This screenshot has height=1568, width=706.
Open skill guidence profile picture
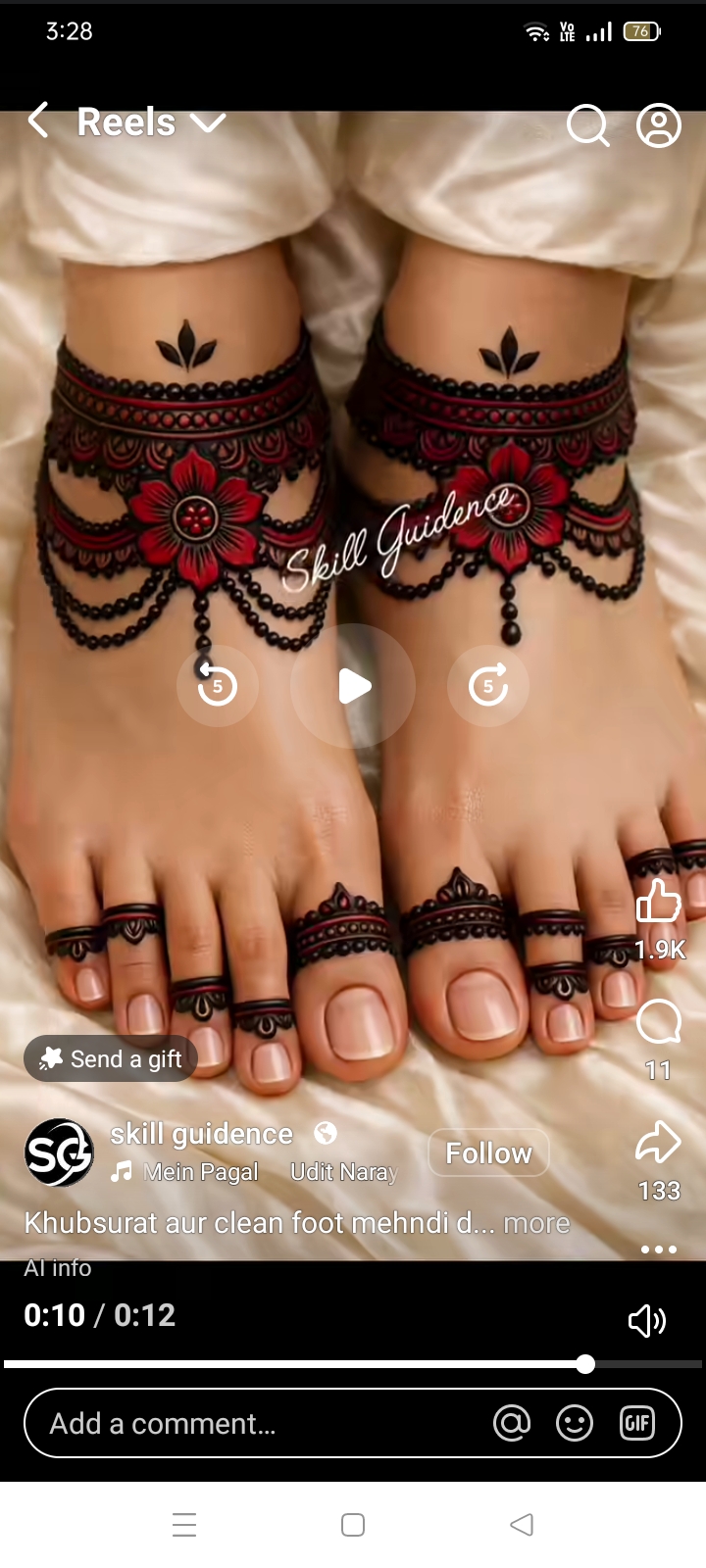point(59,1152)
